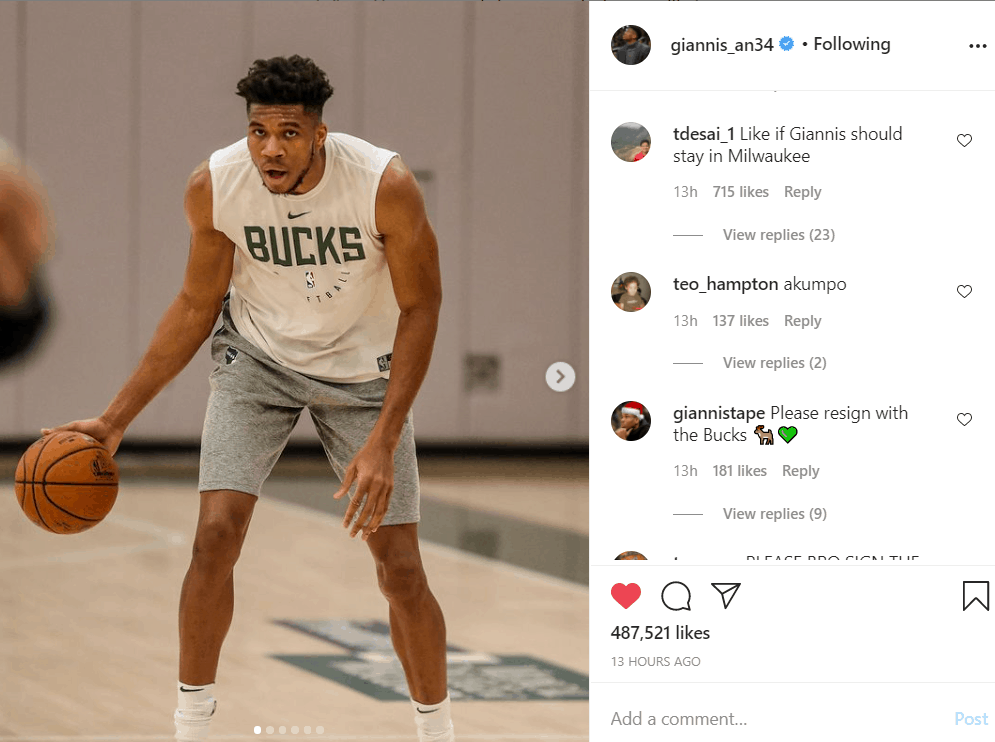Reply to tdesai_1's comment
This screenshot has height=742, width=995.
(x=802, y=192)
